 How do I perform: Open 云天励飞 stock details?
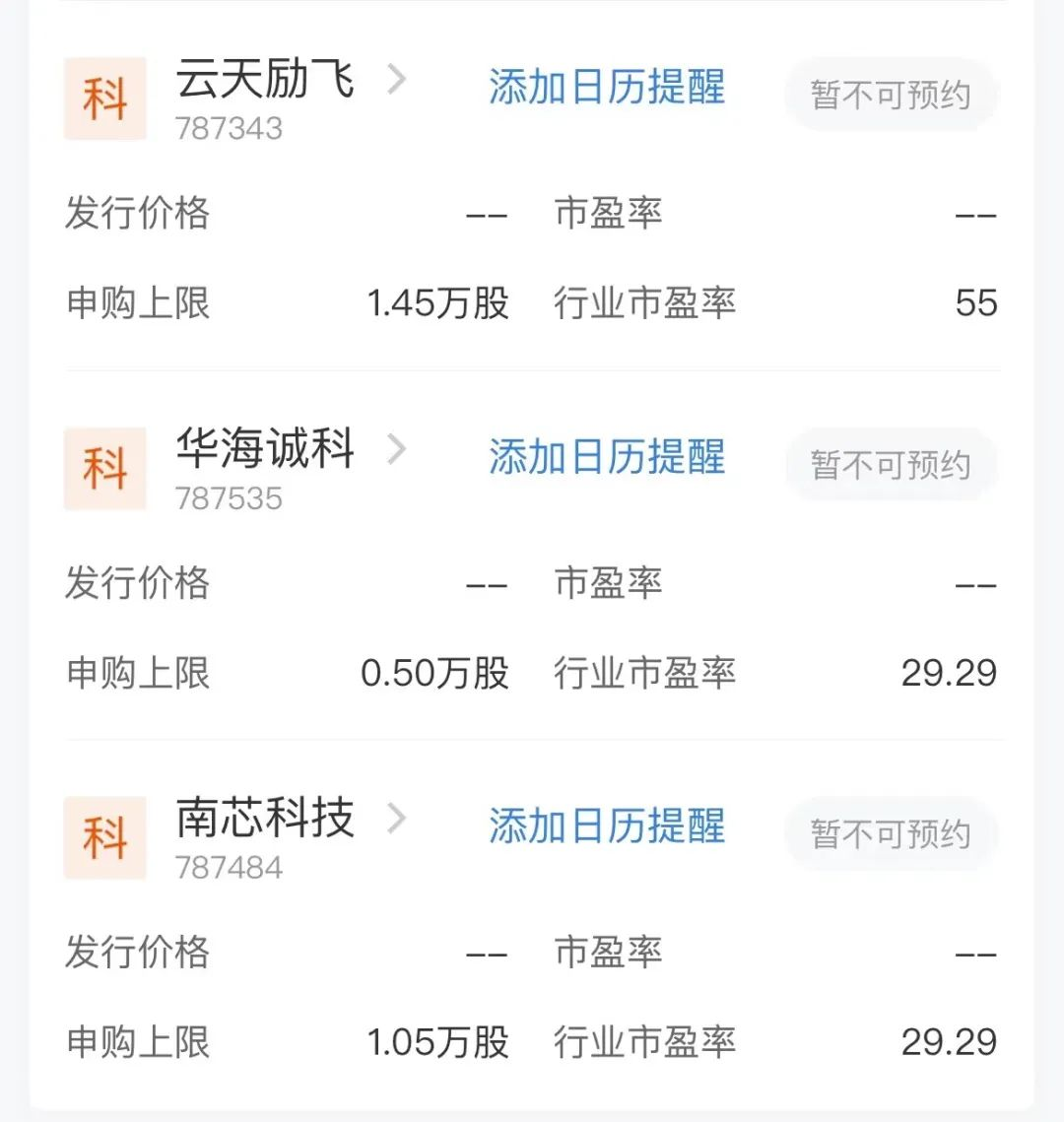[x=266, y=81]
